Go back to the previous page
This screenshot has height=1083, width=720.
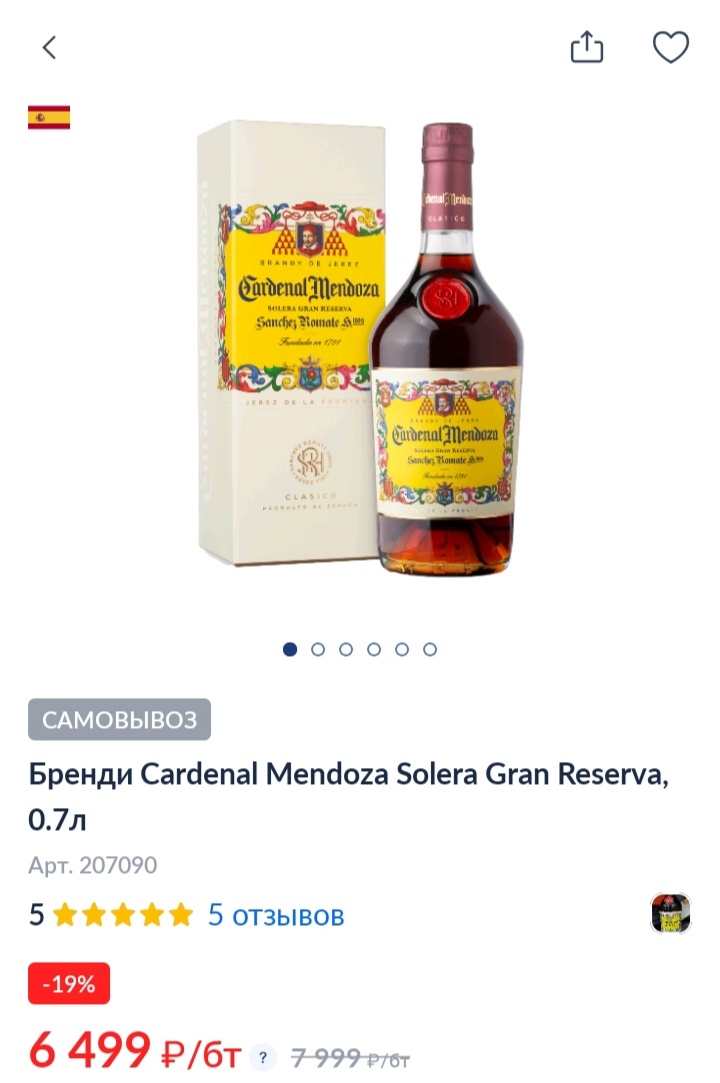point(49,47)
